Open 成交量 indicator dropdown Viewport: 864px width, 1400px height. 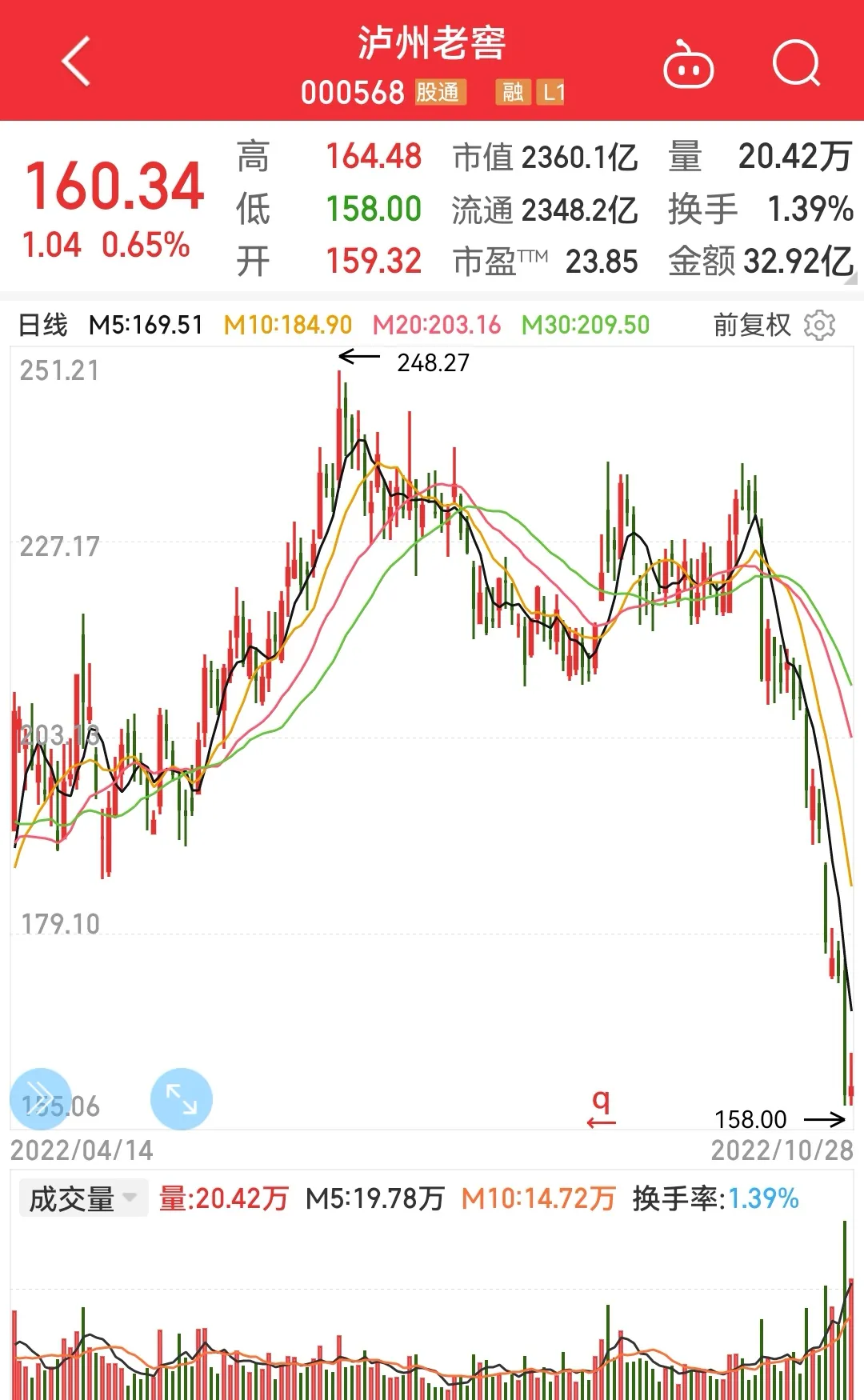83,1198
